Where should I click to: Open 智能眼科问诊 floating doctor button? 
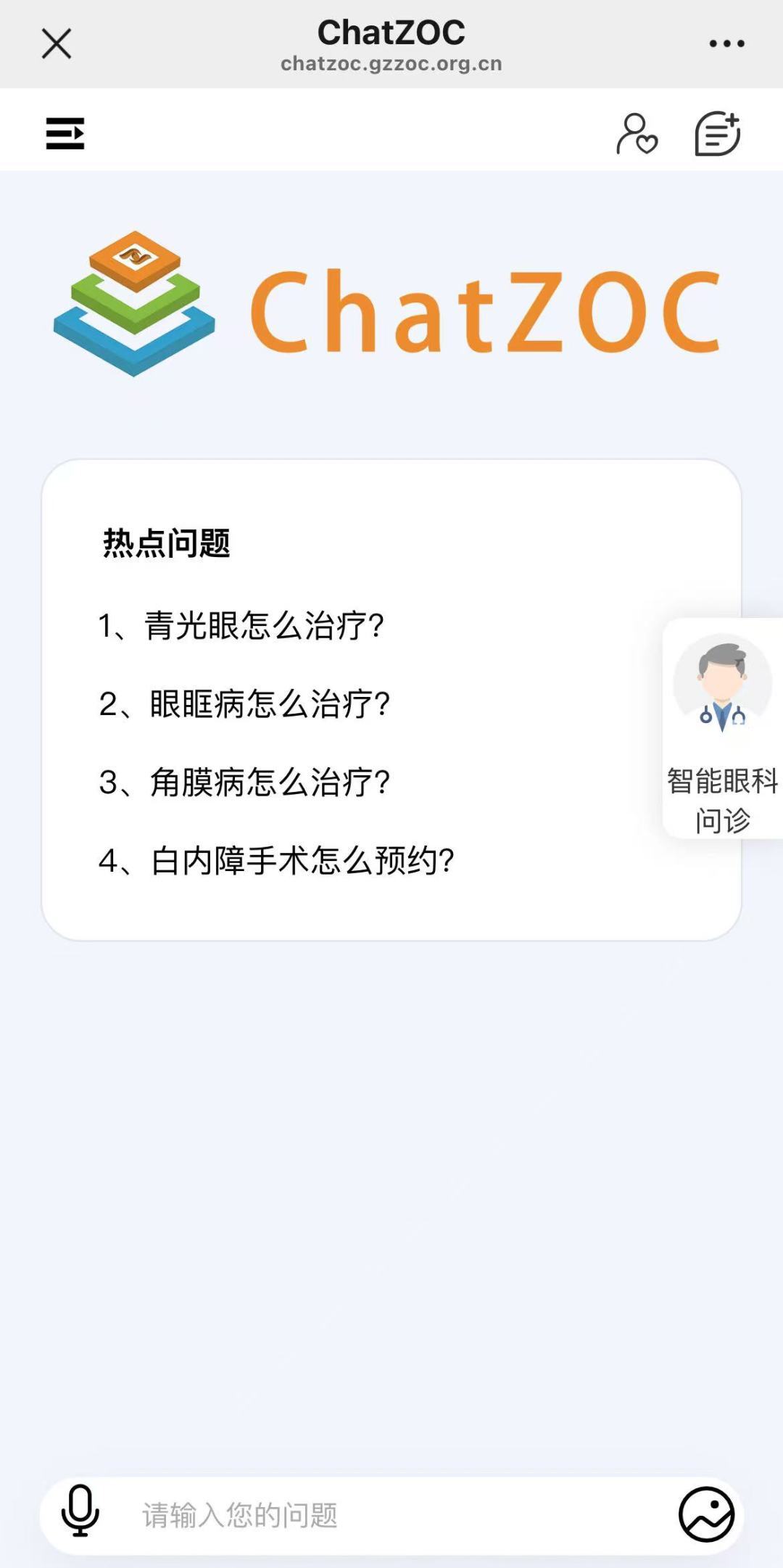click(722, 728)
